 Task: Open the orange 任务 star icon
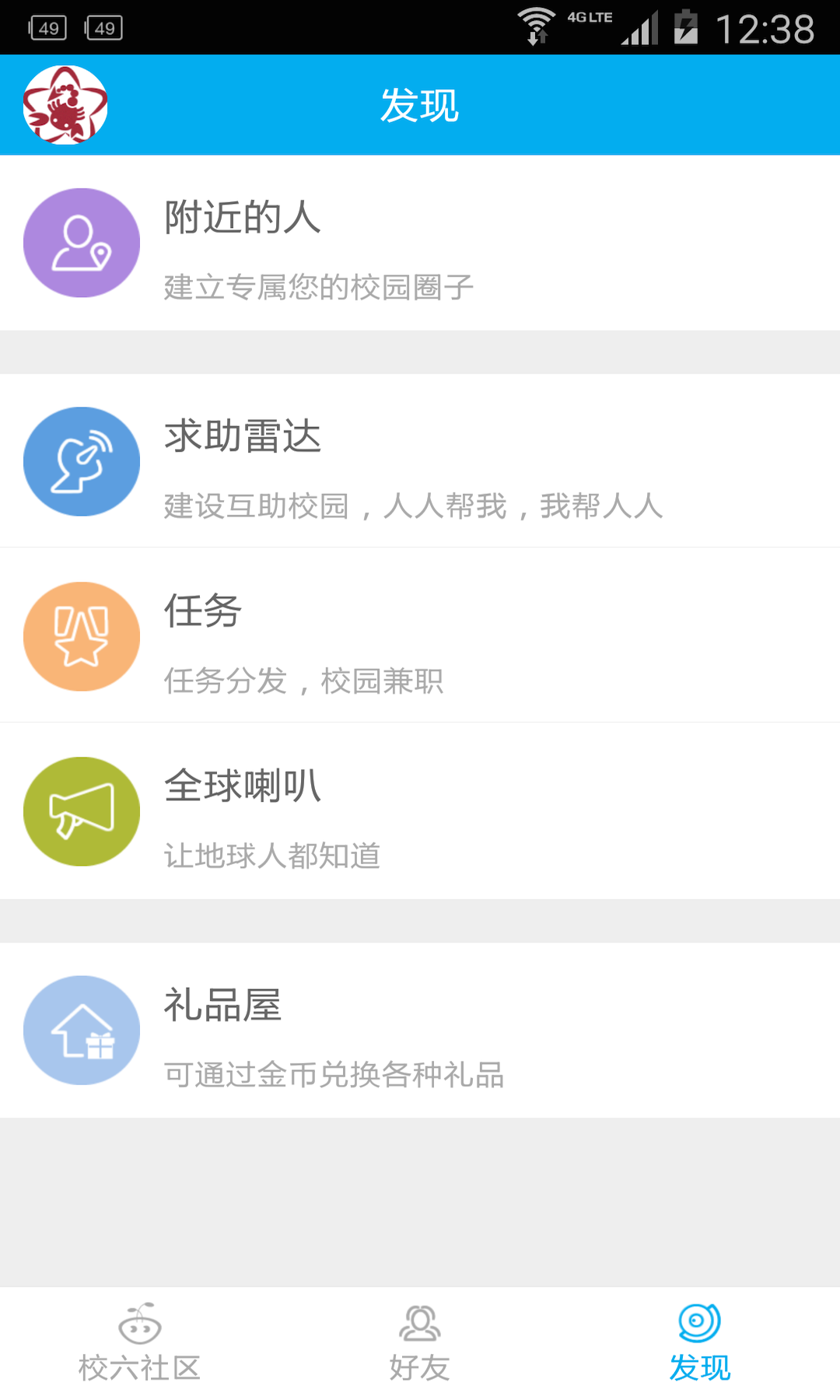(x=81, y=636)
